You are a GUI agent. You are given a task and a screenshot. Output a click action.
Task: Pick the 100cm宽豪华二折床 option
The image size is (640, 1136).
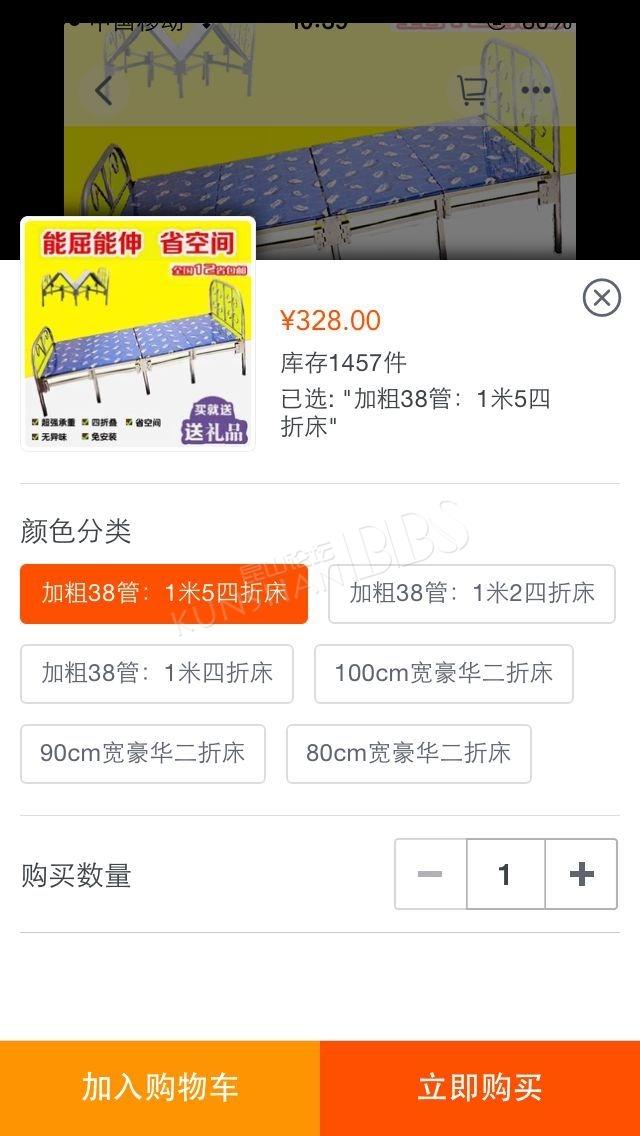pos(444,673)
